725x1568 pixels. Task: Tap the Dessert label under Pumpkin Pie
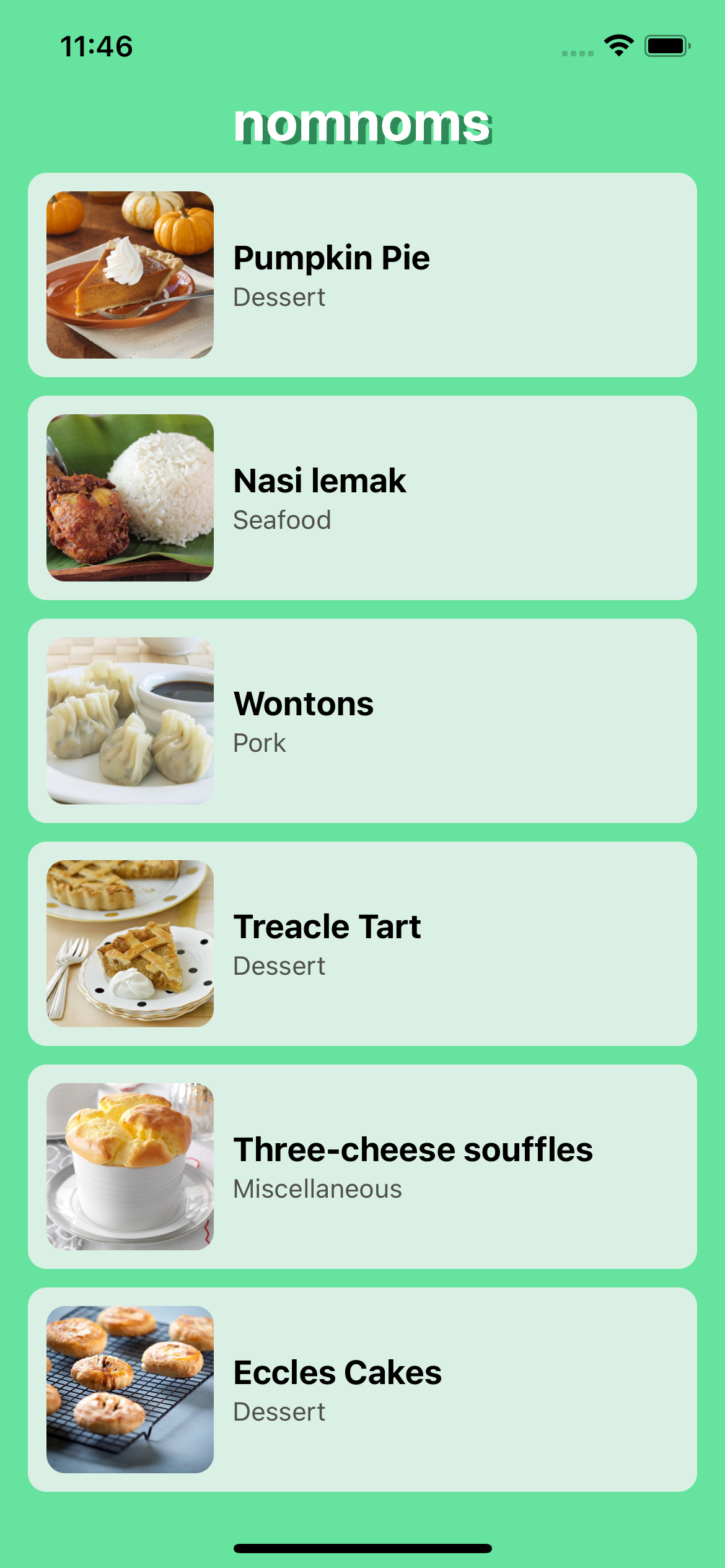(279, 297)
